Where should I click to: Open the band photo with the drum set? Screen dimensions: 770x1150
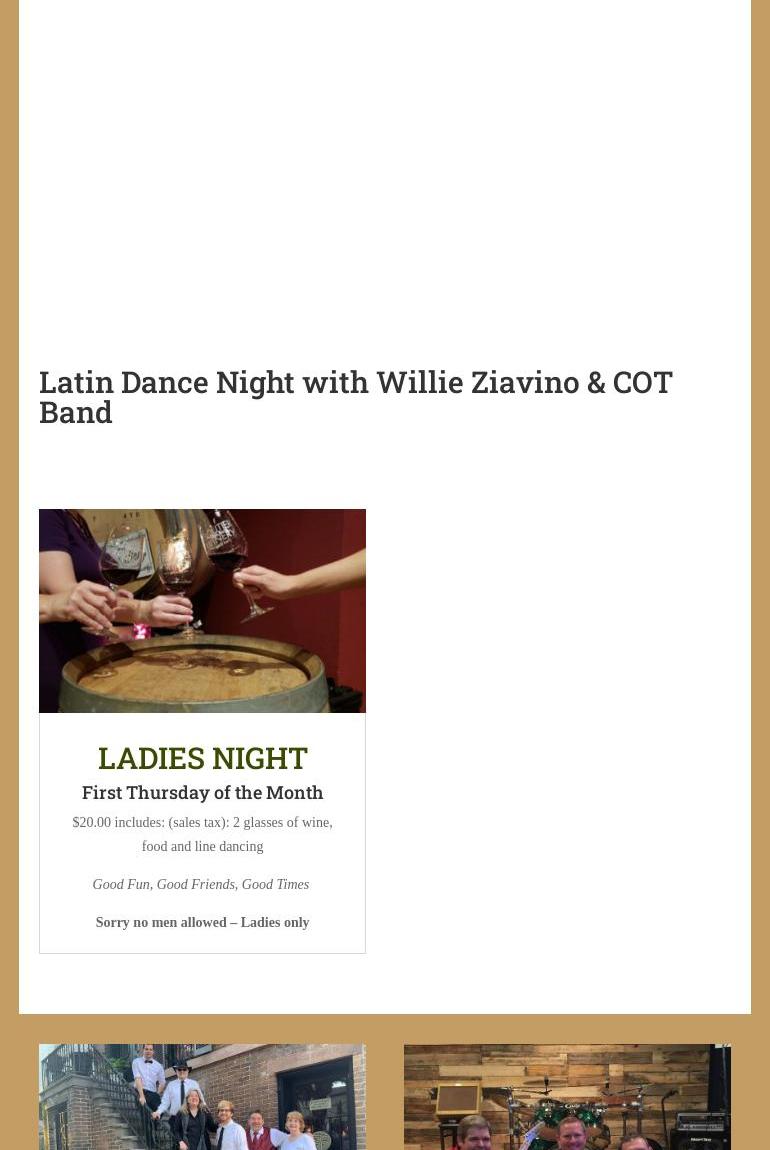[567, 1097]
